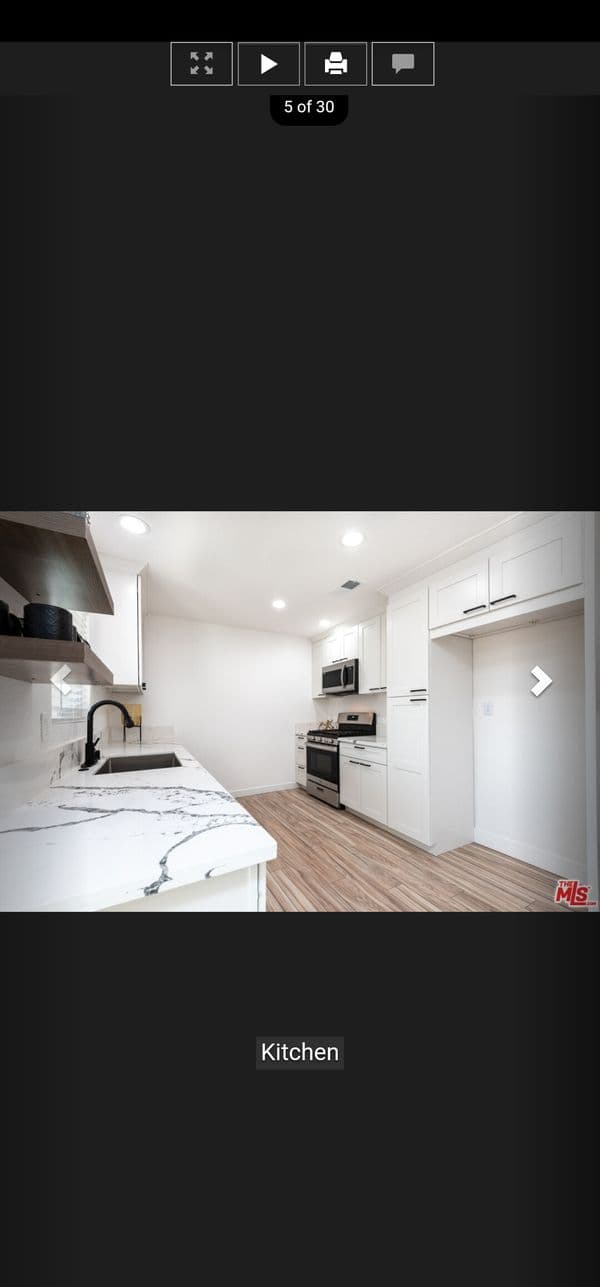Image resolution: width=600 pixels, height=1287 pixels.
Task: Enter fullscreen photo view
Action: click(x=201, y=64)
